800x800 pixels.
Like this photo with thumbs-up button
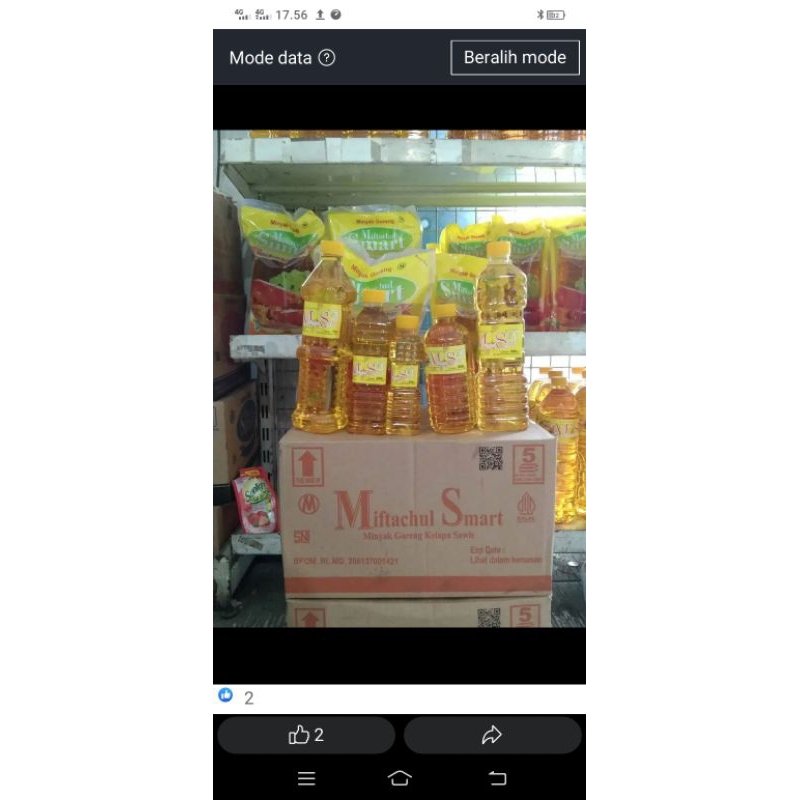(x=306, y=735)
